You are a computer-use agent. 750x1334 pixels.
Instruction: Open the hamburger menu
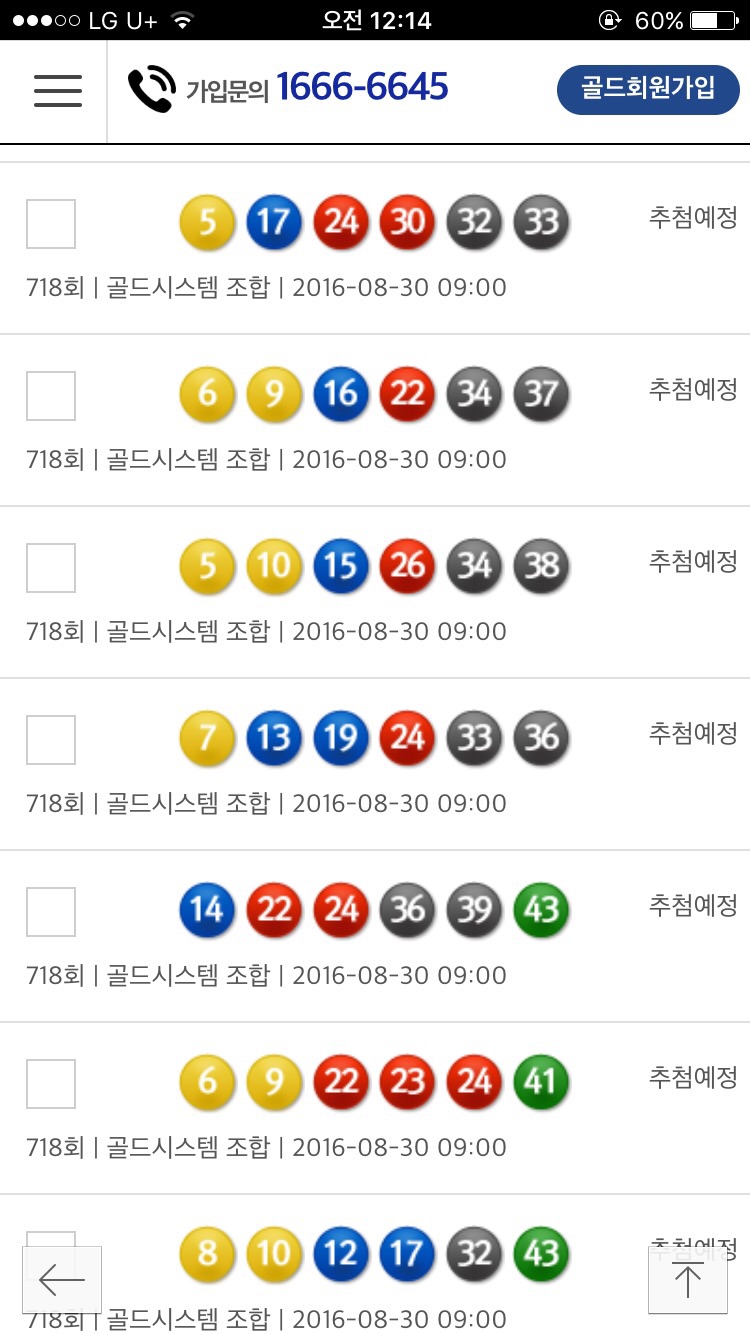pyautogui.click(x=57, y=91)
